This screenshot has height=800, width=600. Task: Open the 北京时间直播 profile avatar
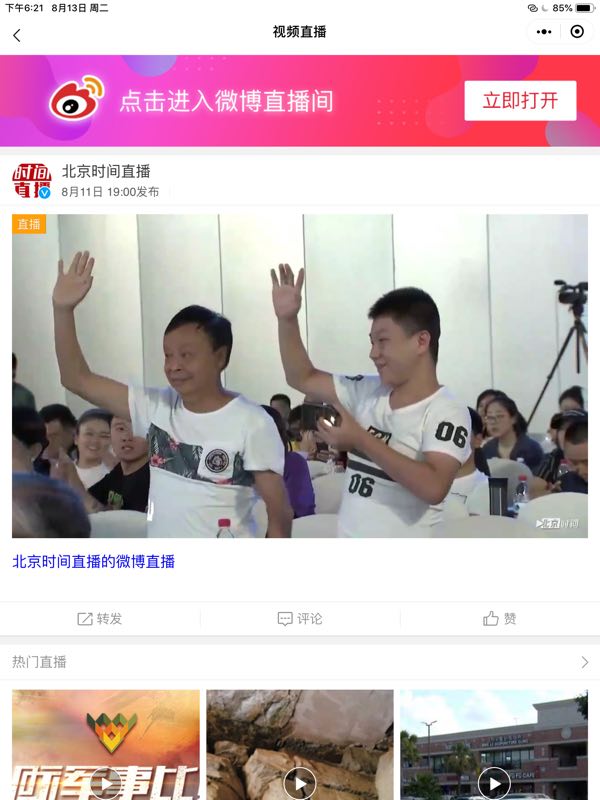point(31,180)
